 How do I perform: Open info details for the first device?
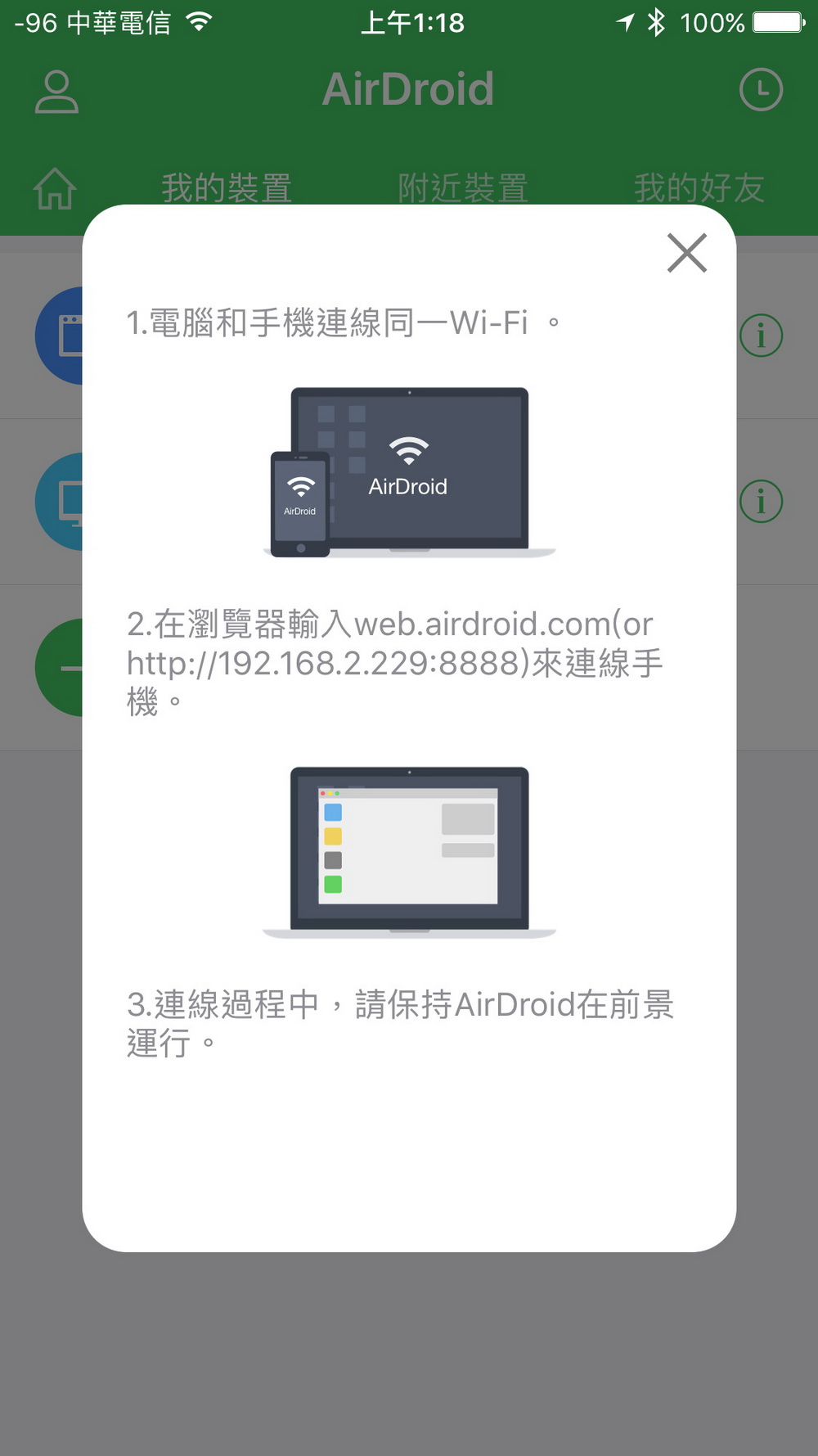(761, 335)
